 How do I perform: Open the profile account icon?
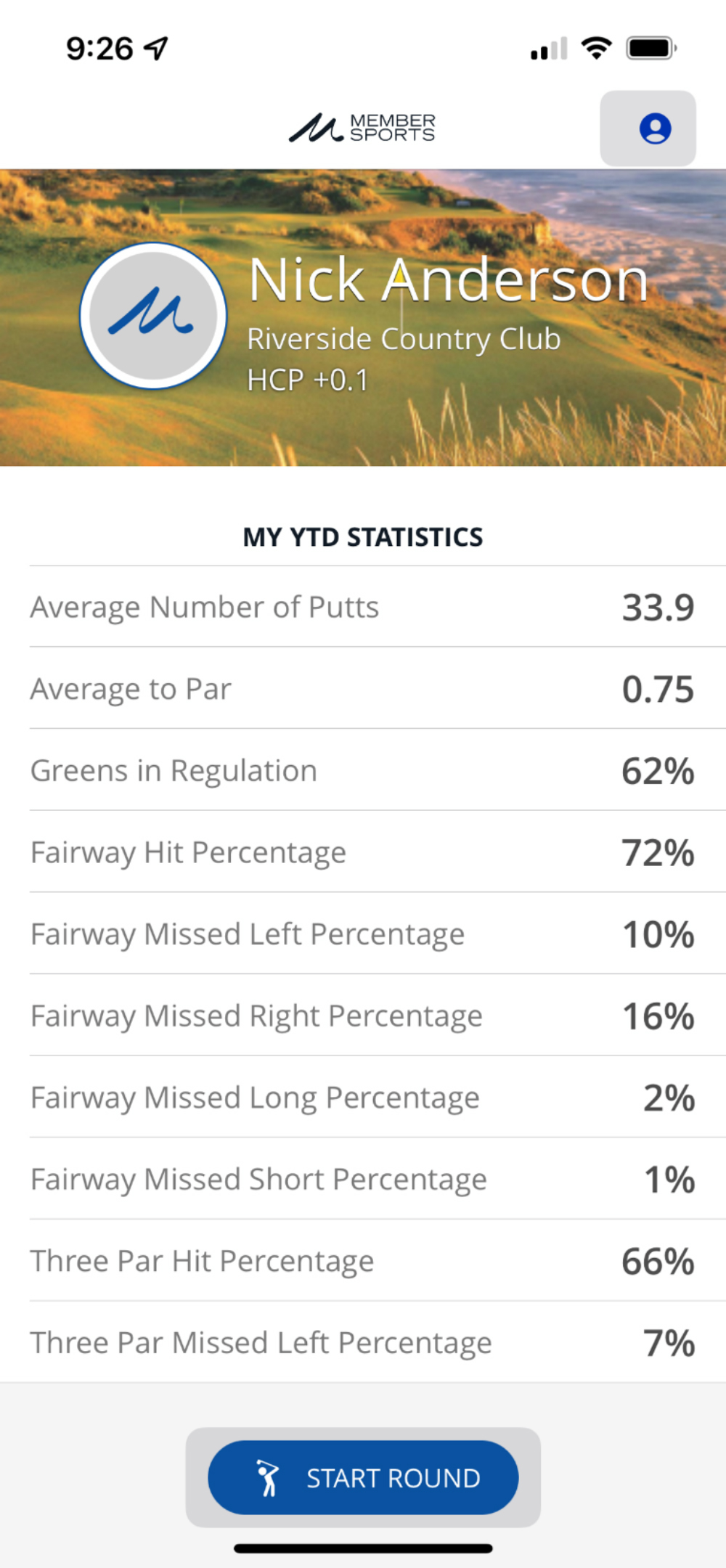click(648, 128)
